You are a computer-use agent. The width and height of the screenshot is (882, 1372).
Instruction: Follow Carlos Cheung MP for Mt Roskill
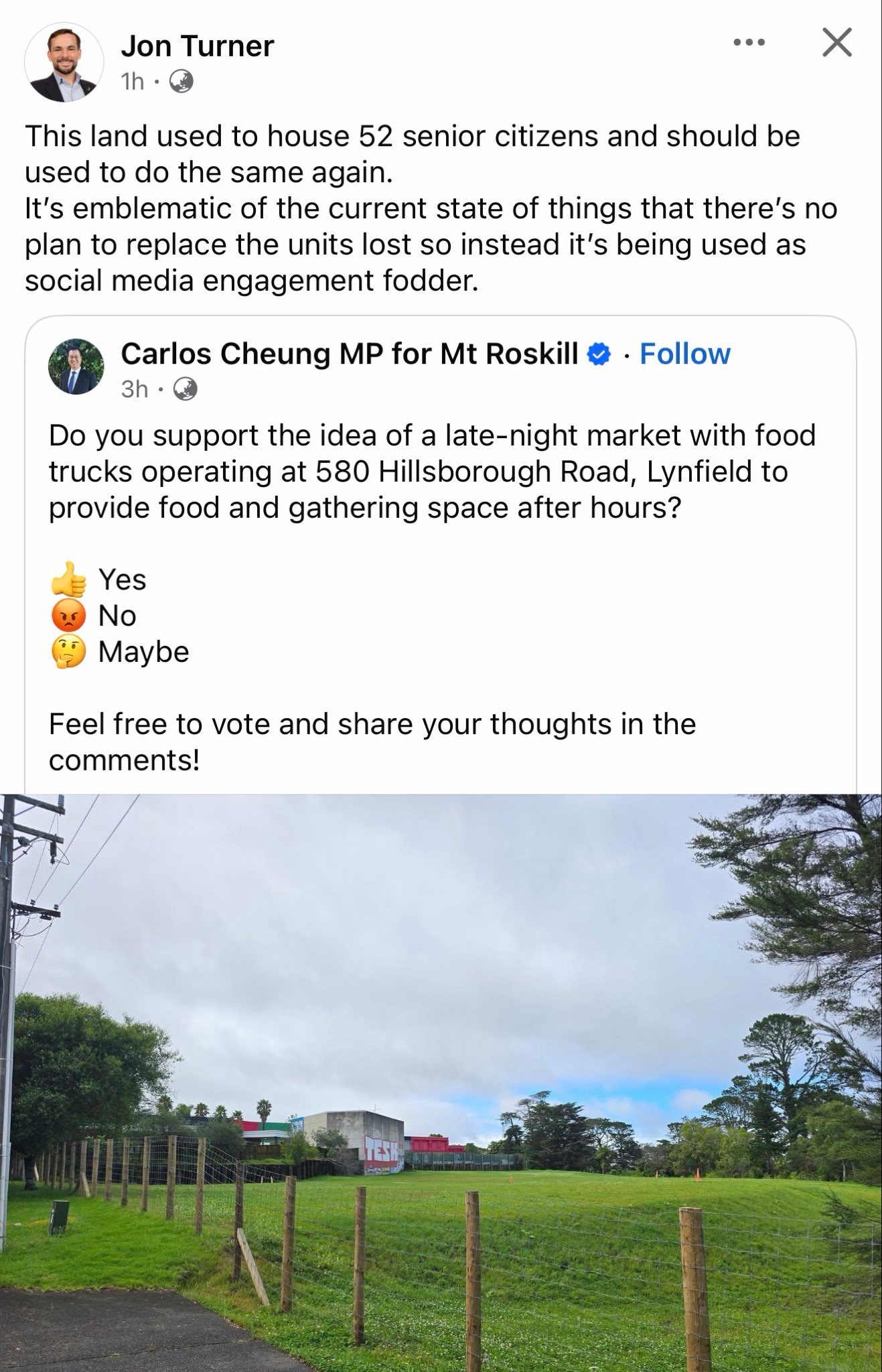pos(684,354)
